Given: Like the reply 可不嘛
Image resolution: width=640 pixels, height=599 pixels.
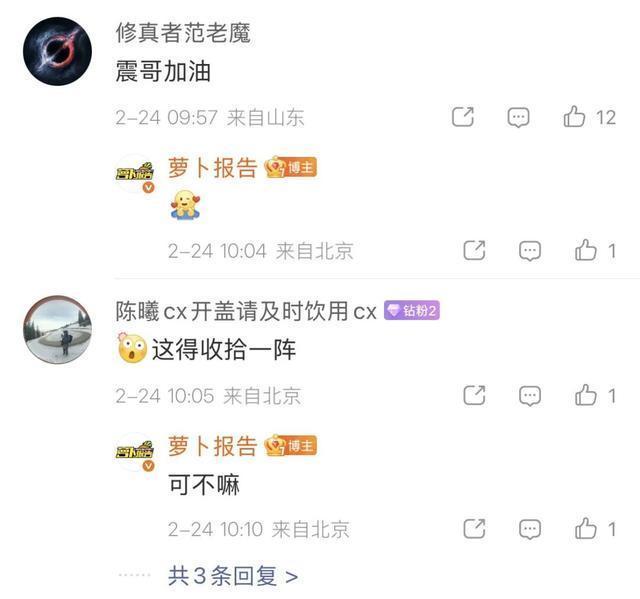Looking at the screenshot, I should [585, 529].
